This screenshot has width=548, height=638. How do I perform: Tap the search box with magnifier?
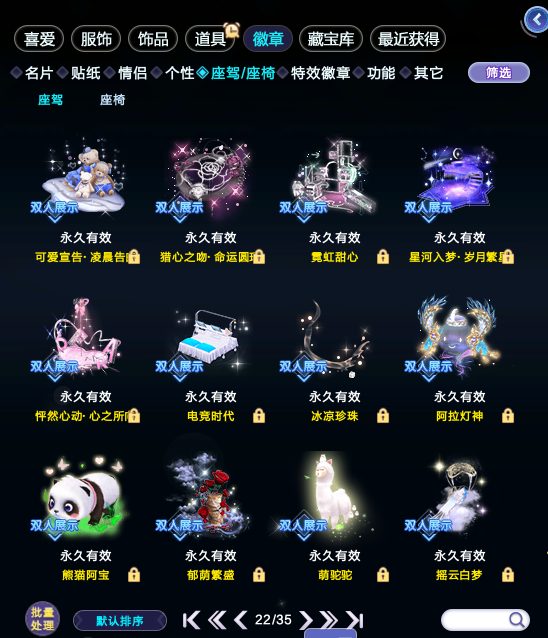click(485, 620)
